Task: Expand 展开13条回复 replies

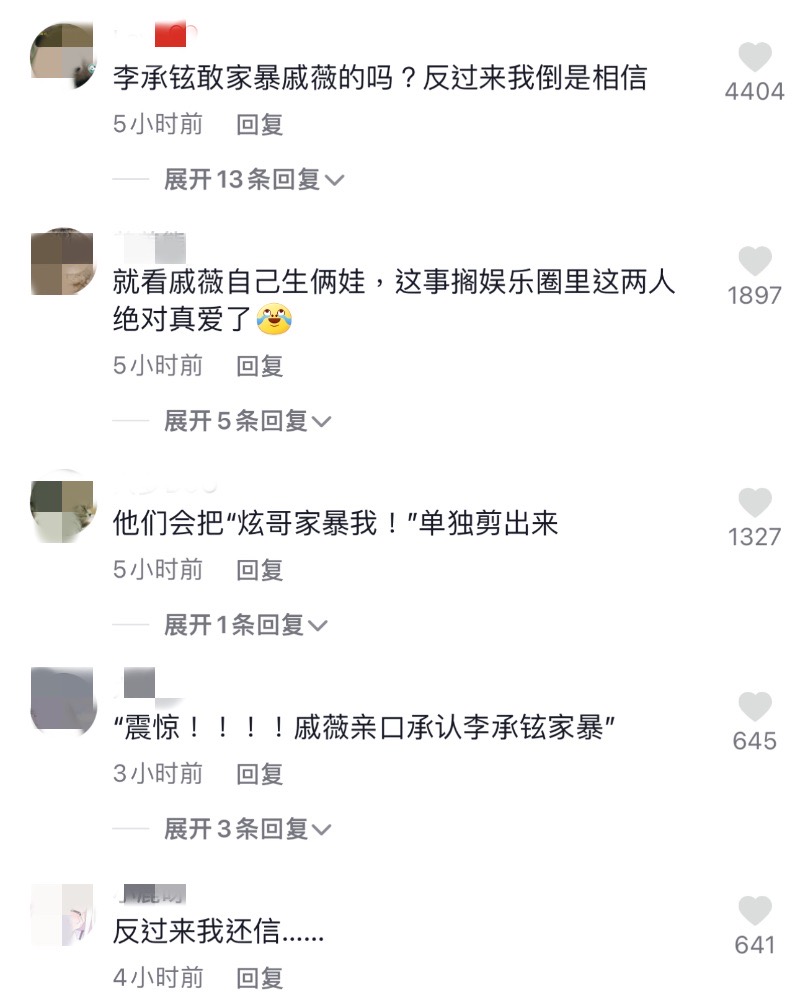Action: 254,180
